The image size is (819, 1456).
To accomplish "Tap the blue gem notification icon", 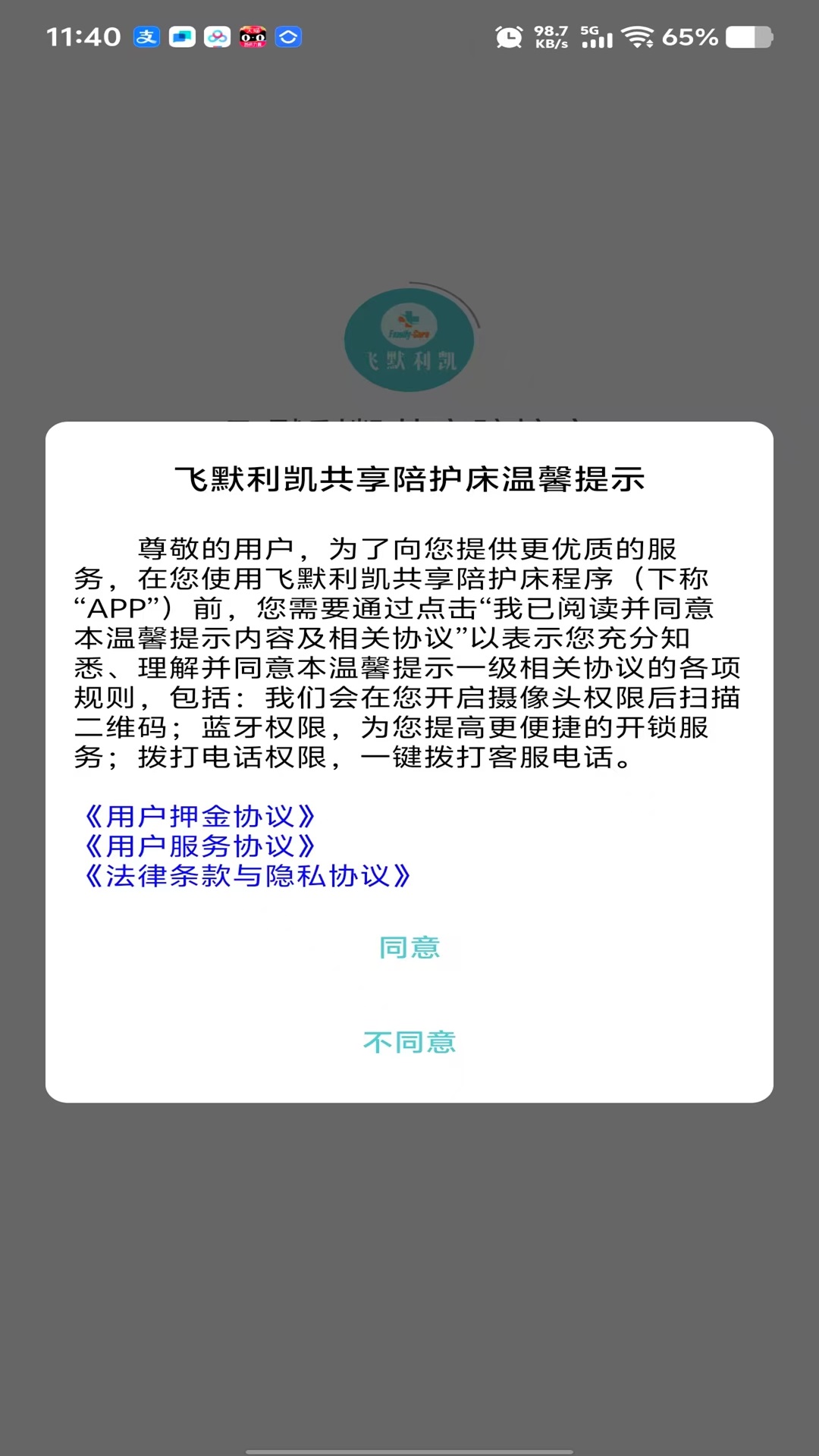I will point(287,36).
